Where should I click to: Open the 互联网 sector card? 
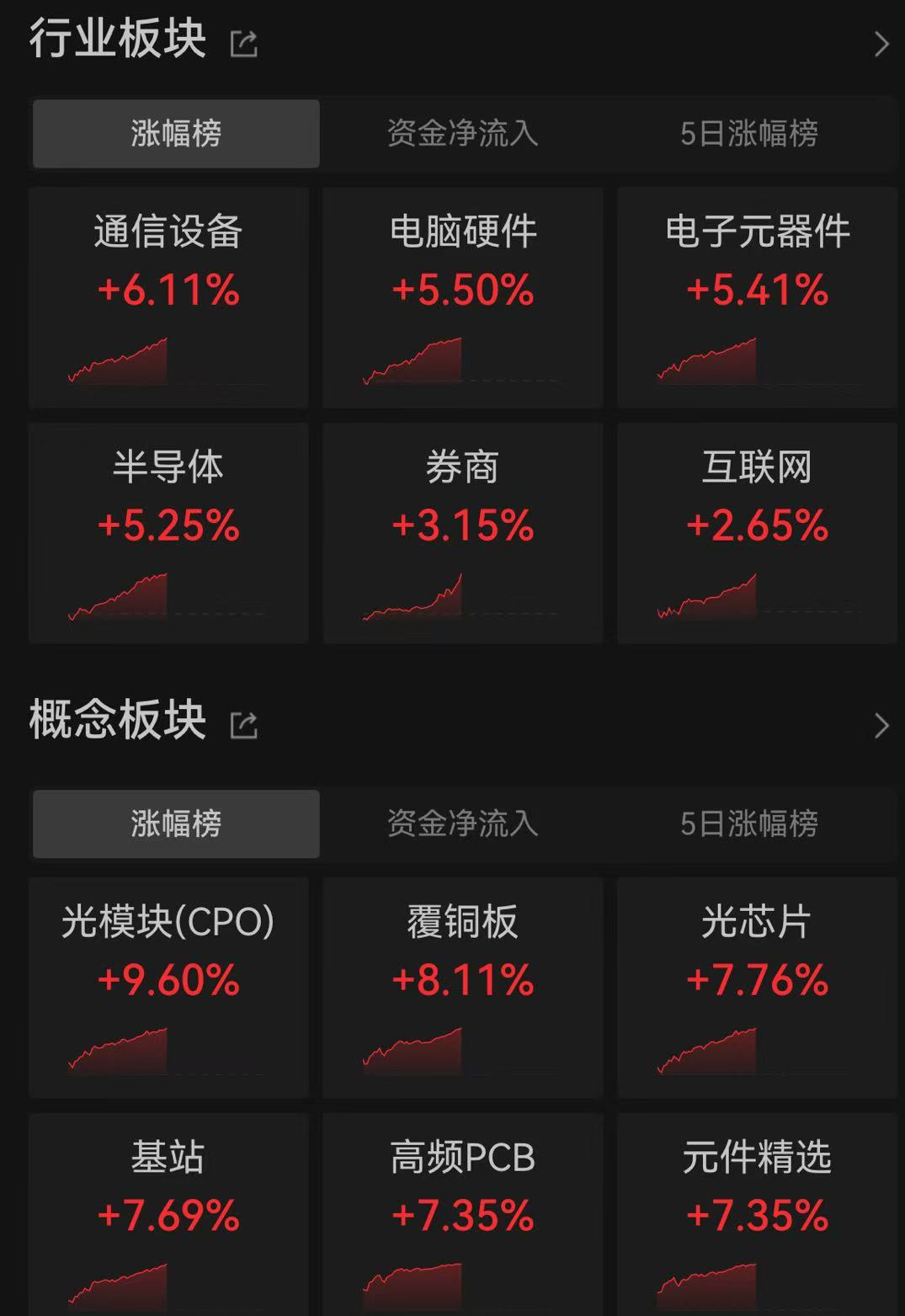[757, 533]
